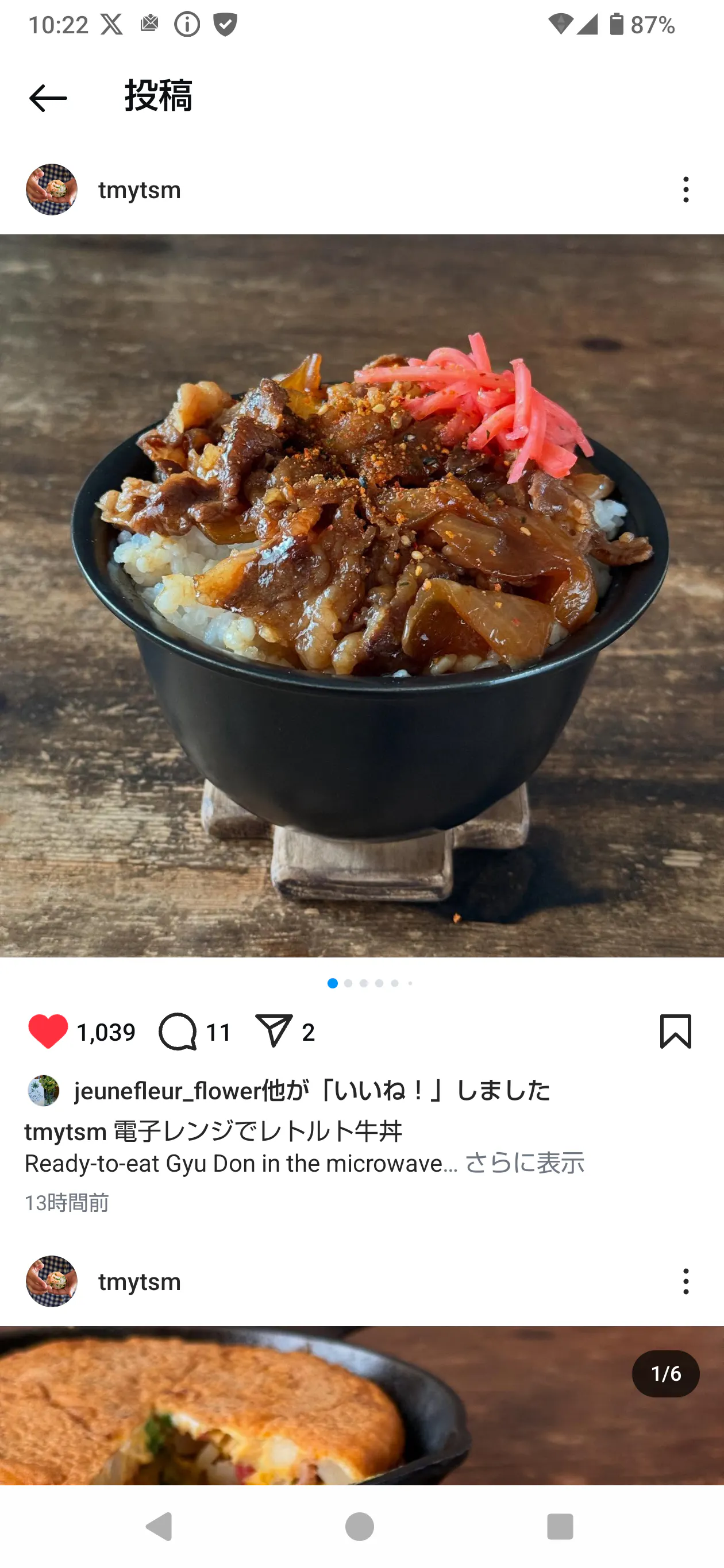The height and width of the screenshot is (1568, 724).
Task: Open jeunefleur_flower's profile from likes line
Action: pos(167,1090)
